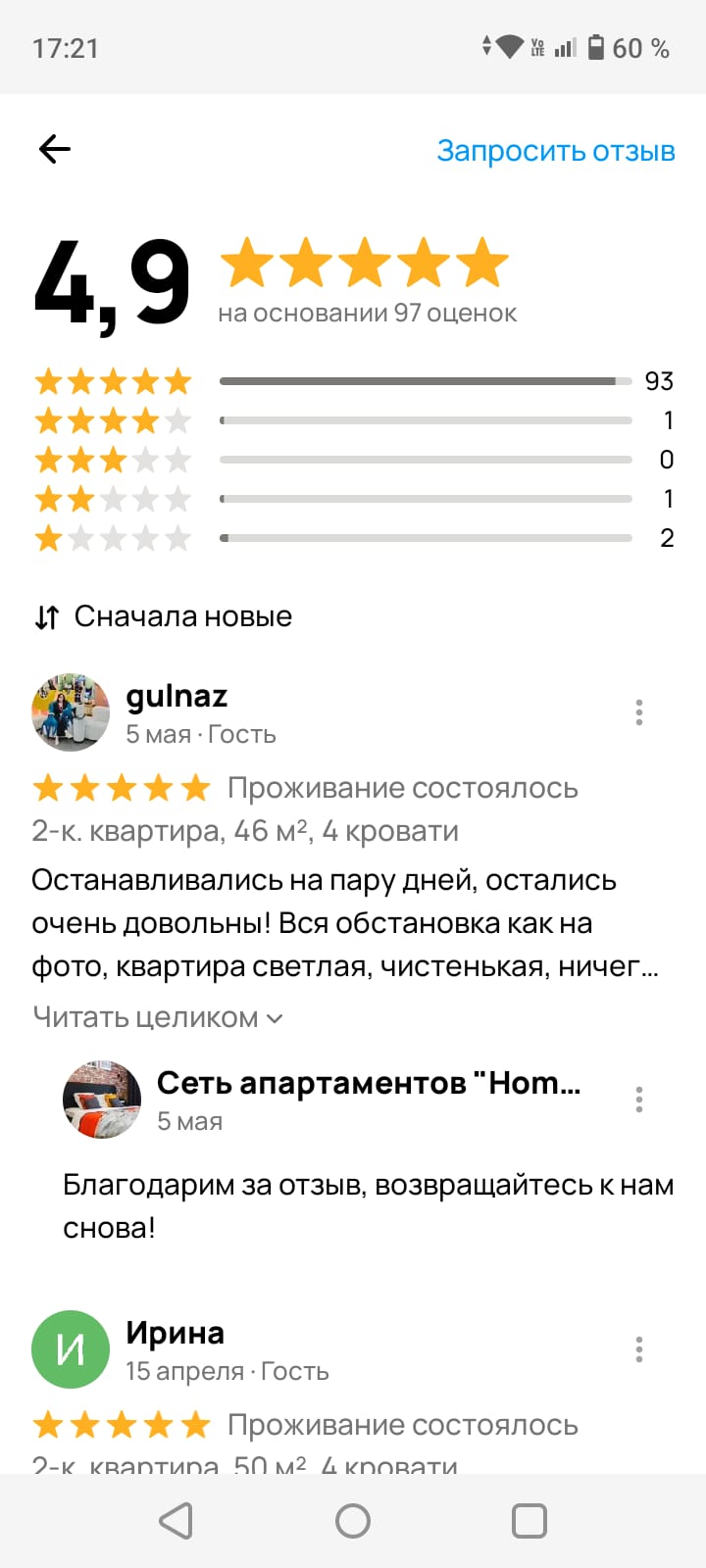This screenshot has height=1568, width=706.
Task: Go back using the arrow icon
Action: point(55,149)
